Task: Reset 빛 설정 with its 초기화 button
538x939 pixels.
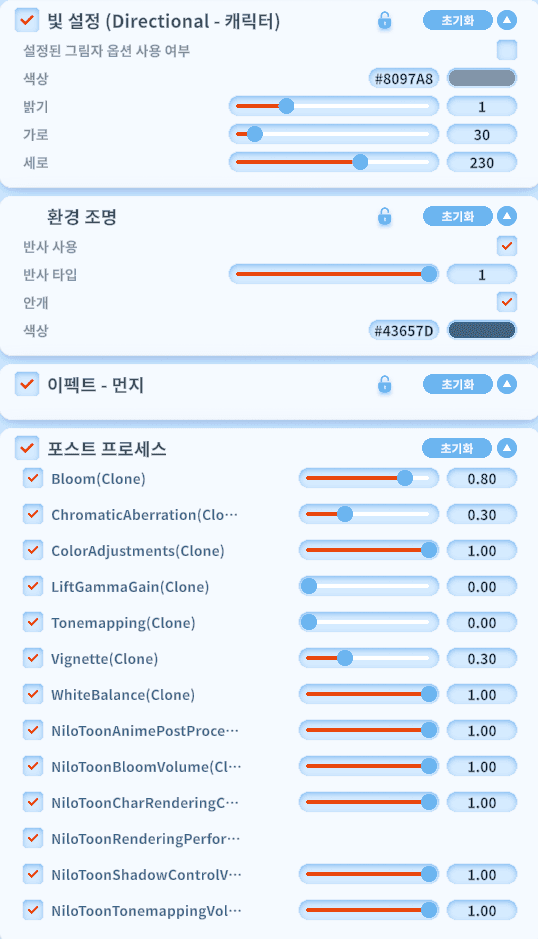Action: click(x=458, y=20)
